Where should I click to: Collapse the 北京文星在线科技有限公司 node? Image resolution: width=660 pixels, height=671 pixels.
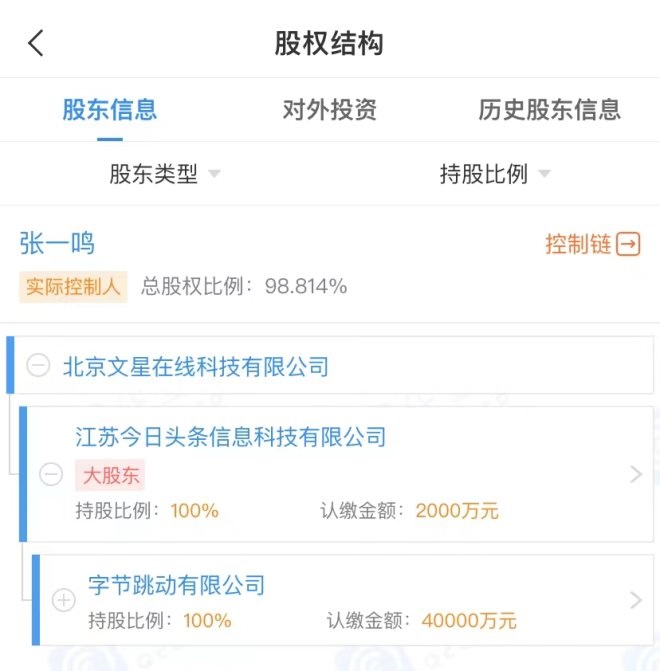click(38, 367)
